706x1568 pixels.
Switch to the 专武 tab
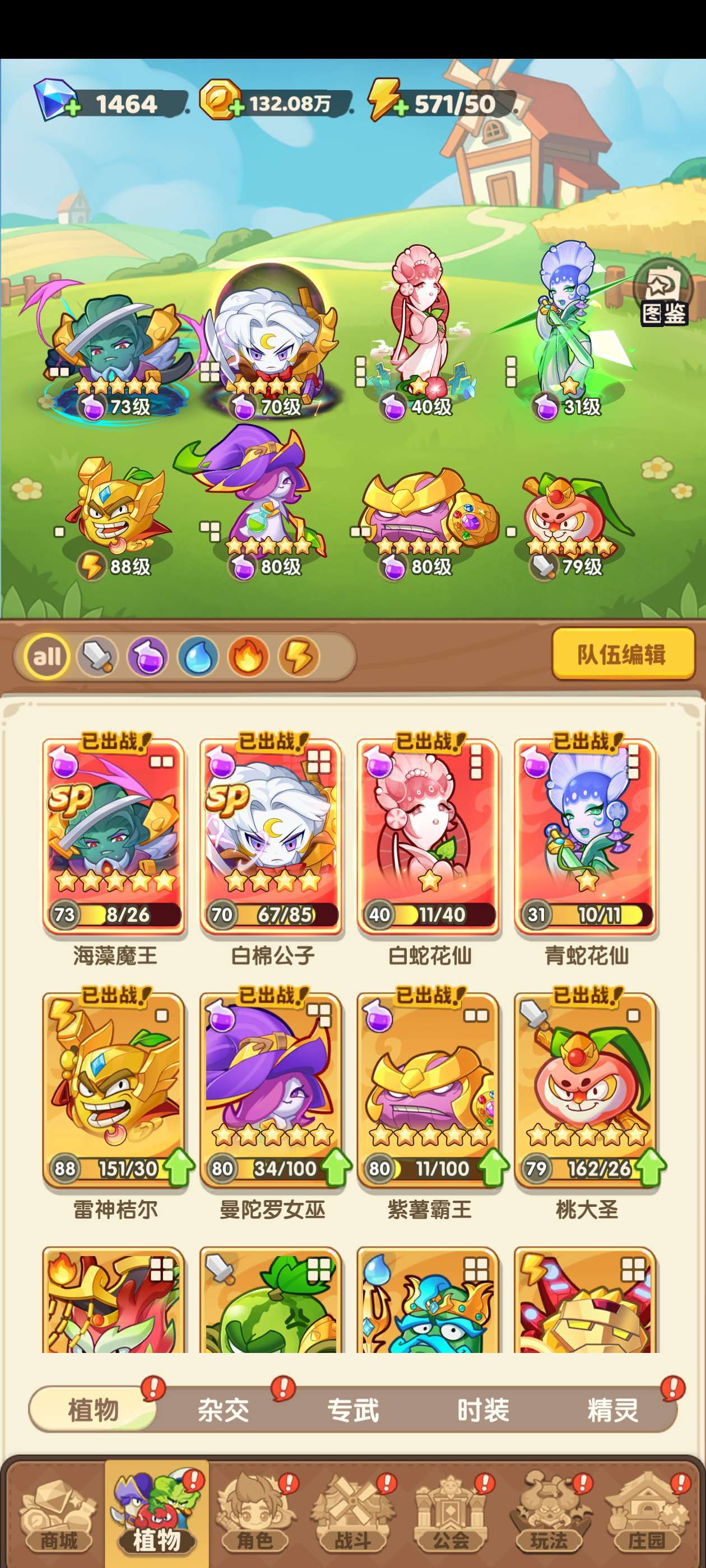352,1410
